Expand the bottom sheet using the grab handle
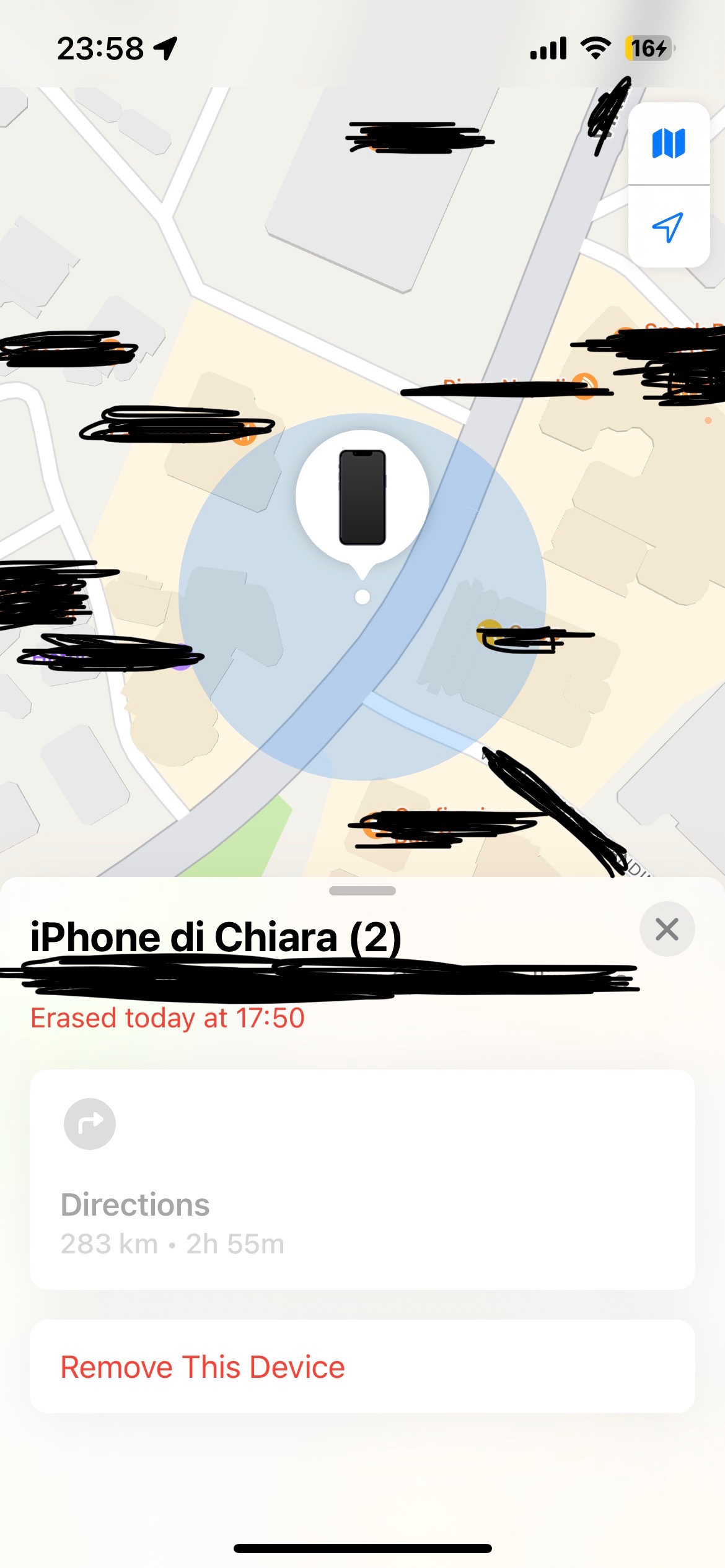Image resolution: width=725 pixels, height=1568 pixels. pyautogui.click(x=362, y=890)
